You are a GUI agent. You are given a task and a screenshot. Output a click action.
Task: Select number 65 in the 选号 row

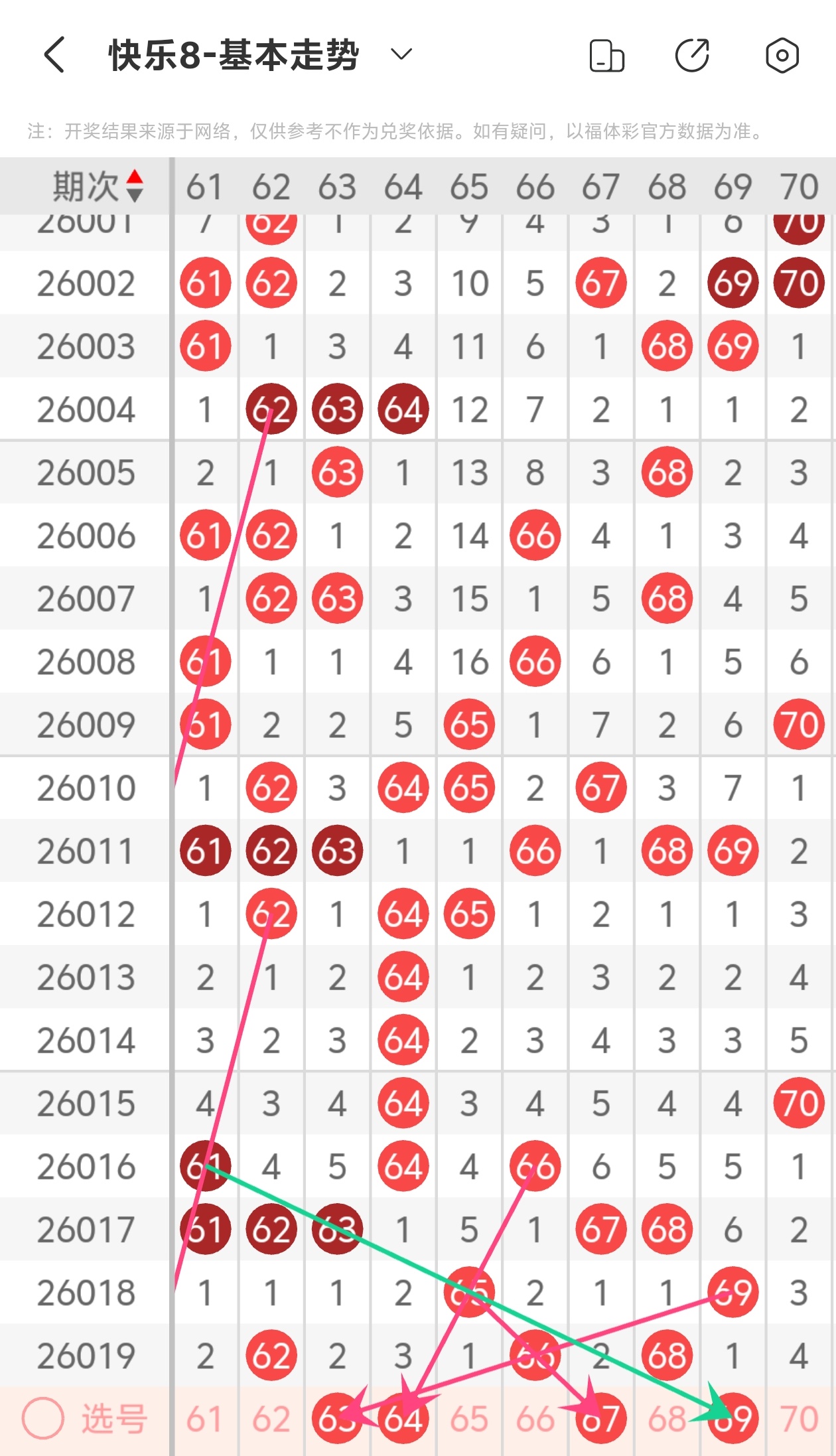click(469, 1419)
